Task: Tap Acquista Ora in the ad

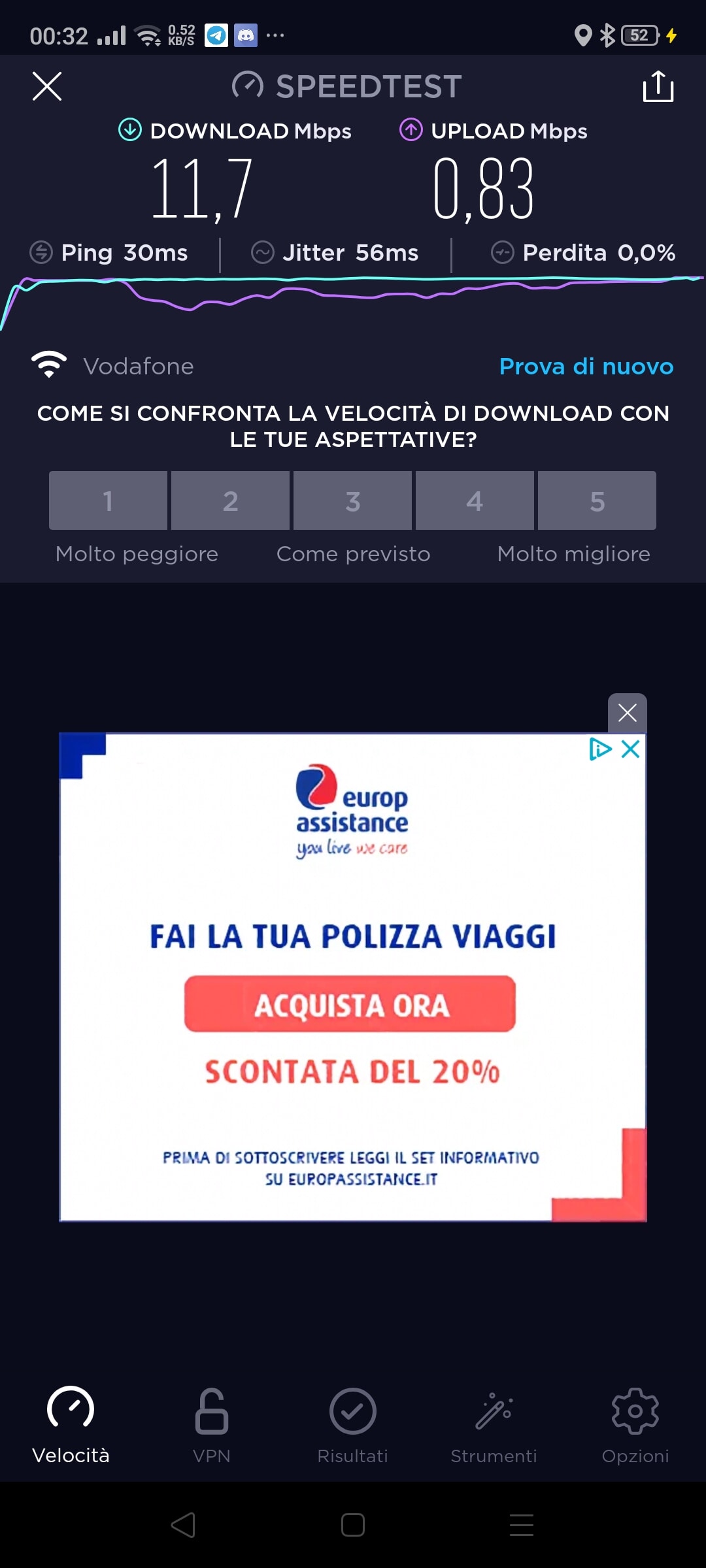Action: (350, 1004)
